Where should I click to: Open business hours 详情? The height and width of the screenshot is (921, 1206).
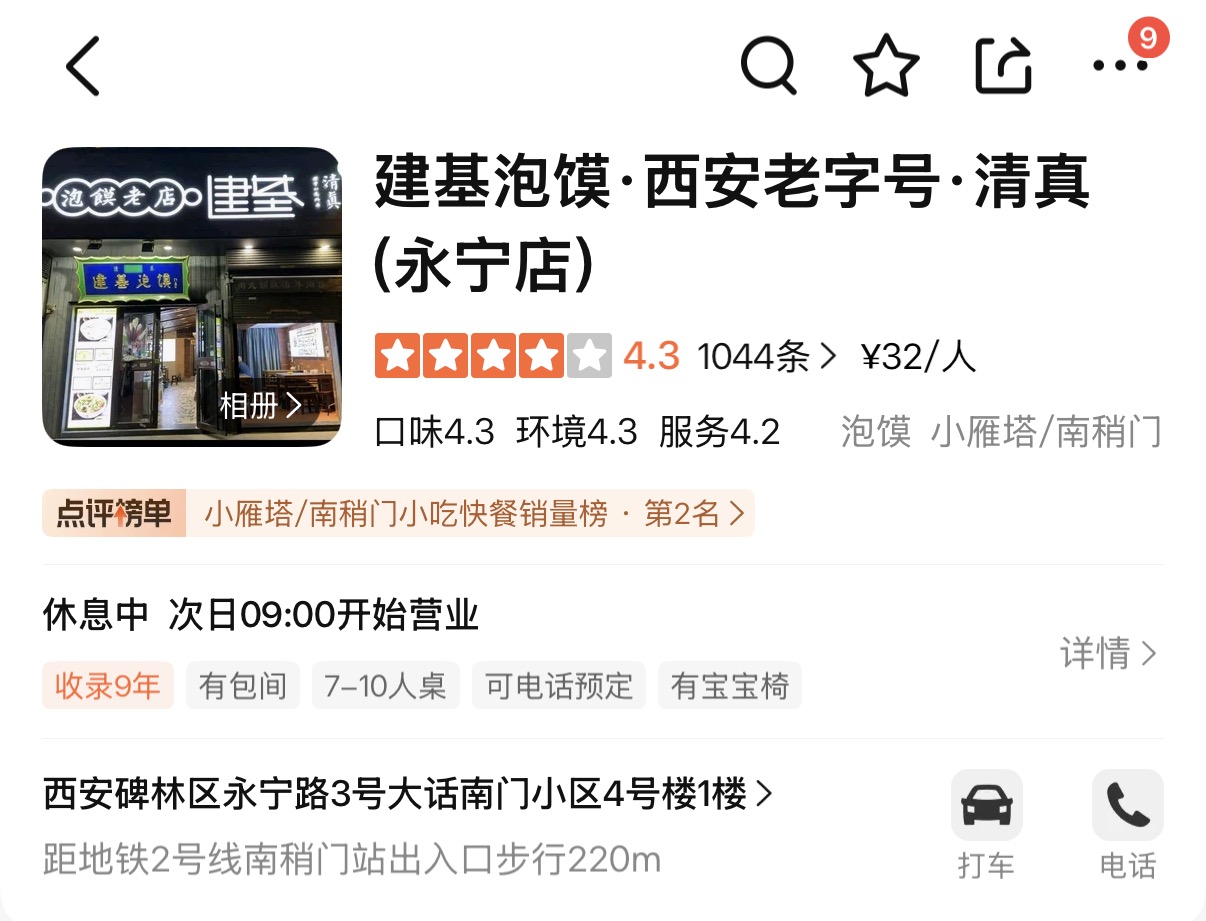pos(1108,653)
